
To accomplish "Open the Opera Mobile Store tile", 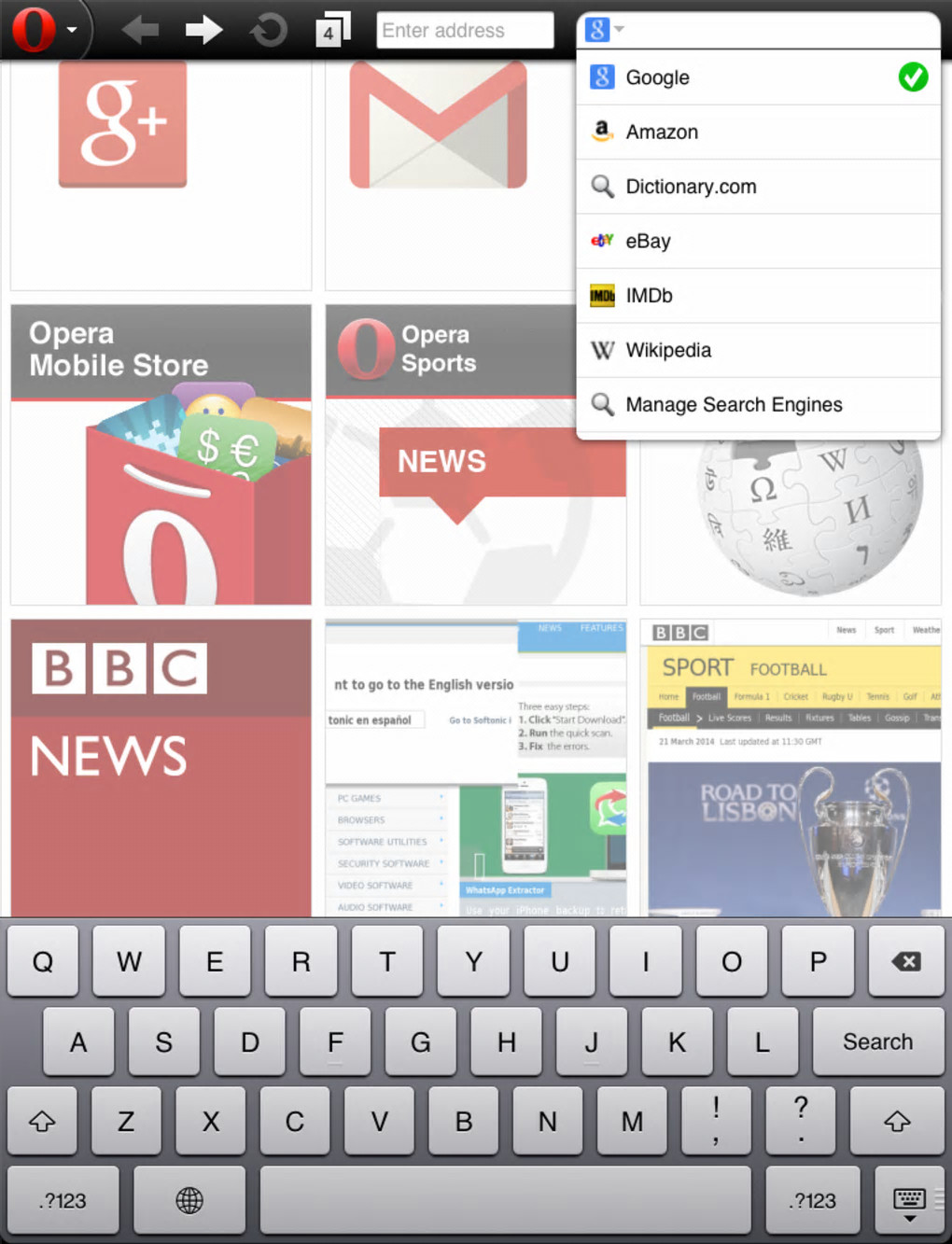I will (x=161, y=454).
